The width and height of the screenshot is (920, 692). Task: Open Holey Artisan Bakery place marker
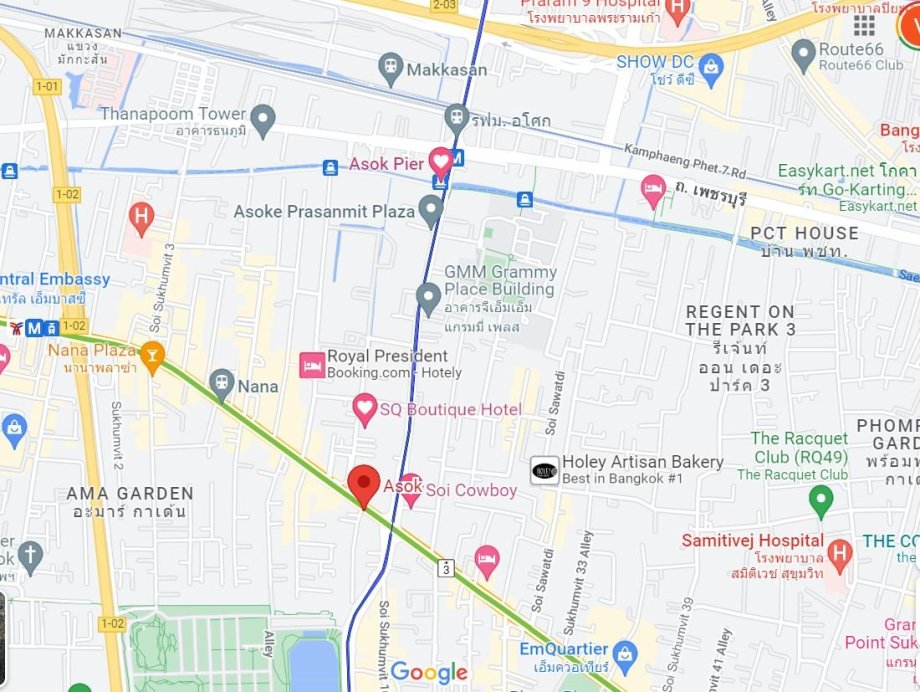(x=544, y=469)
